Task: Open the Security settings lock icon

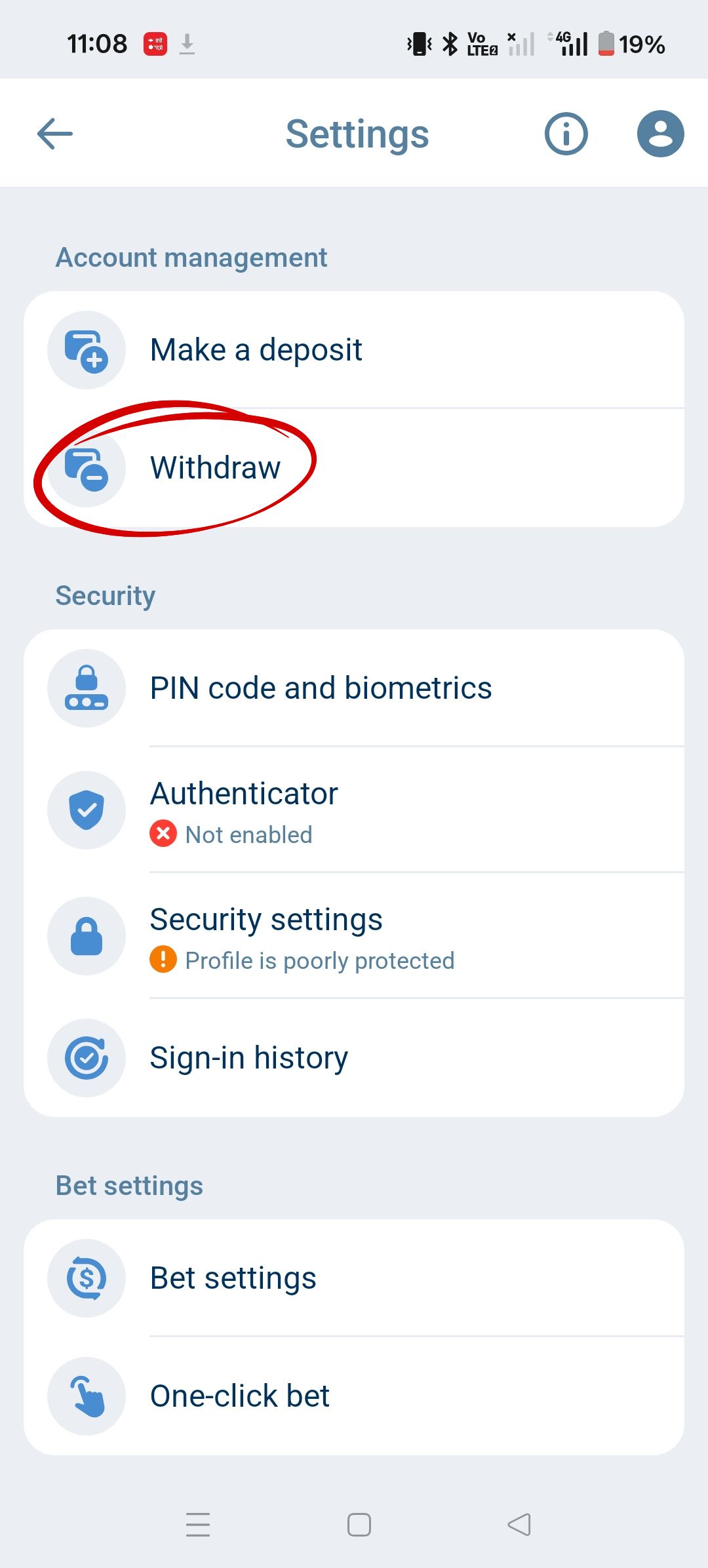Action: tap(87, 936)
